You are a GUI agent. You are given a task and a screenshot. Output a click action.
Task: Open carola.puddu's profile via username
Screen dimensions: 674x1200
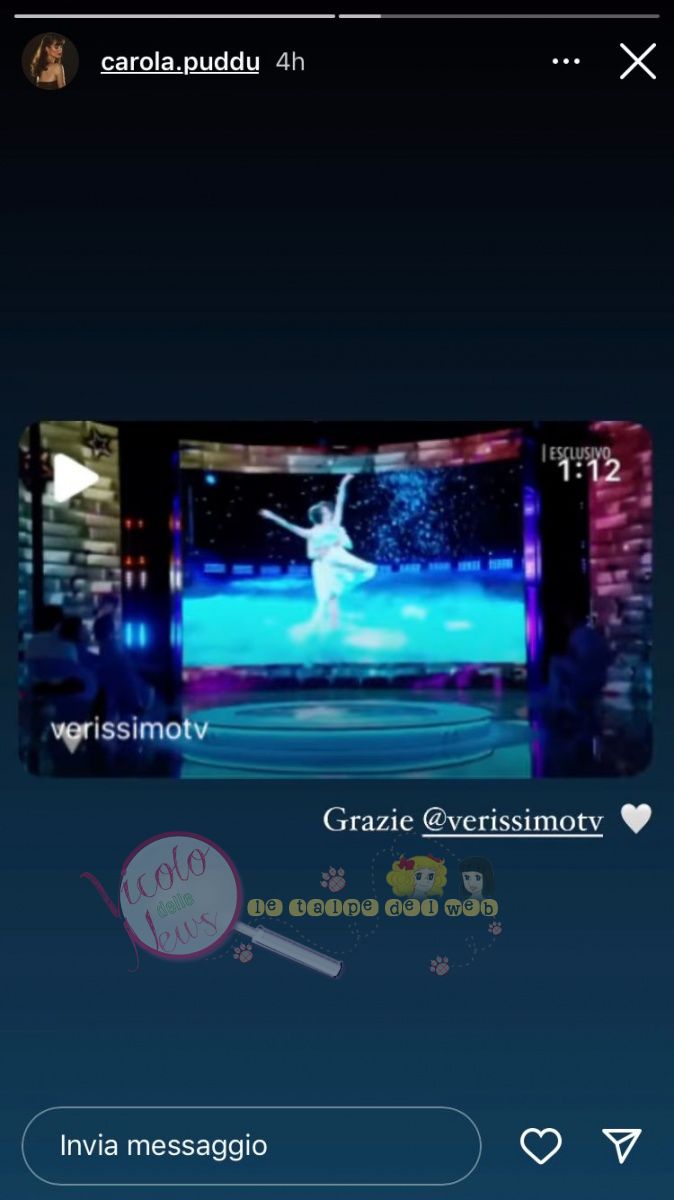coord(180,62)
